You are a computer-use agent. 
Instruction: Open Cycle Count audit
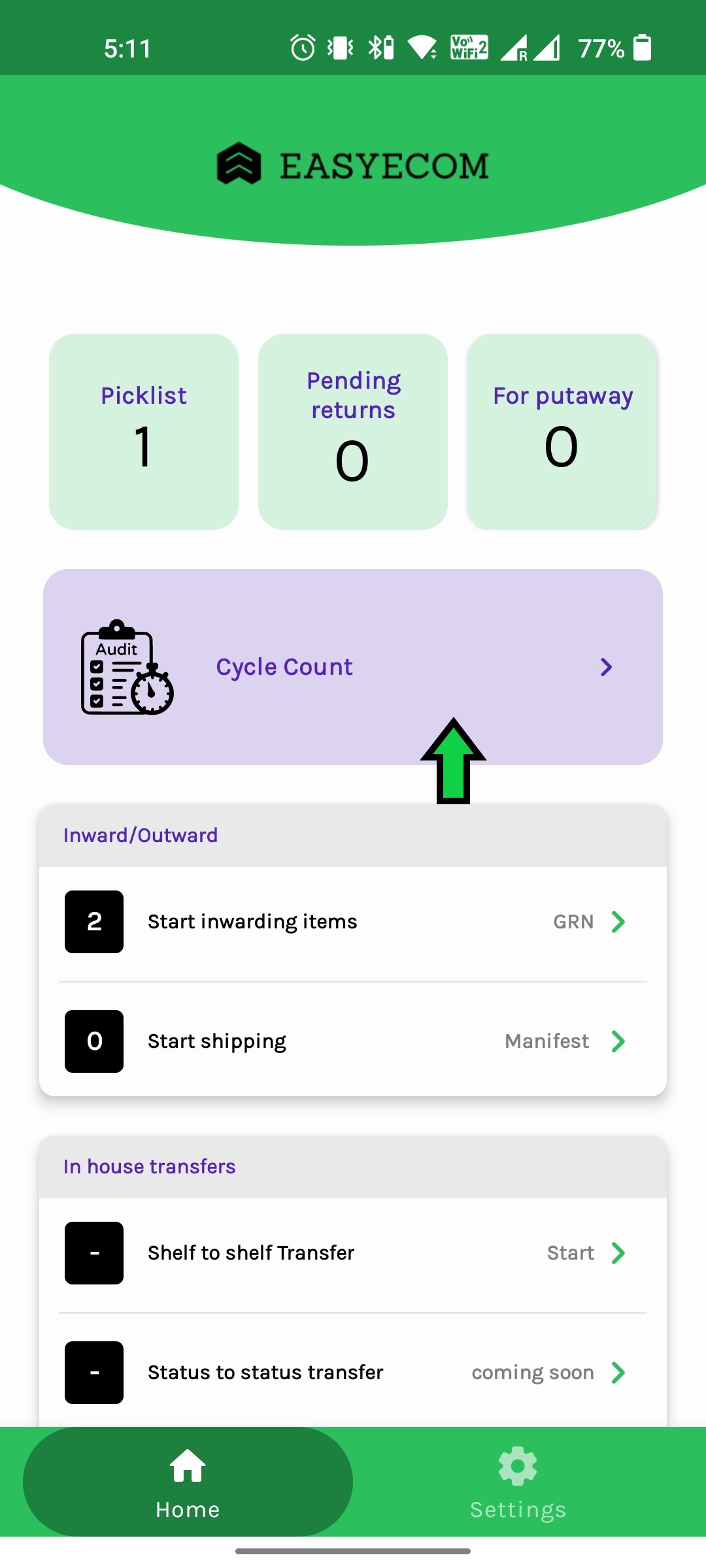coord(353,667)
